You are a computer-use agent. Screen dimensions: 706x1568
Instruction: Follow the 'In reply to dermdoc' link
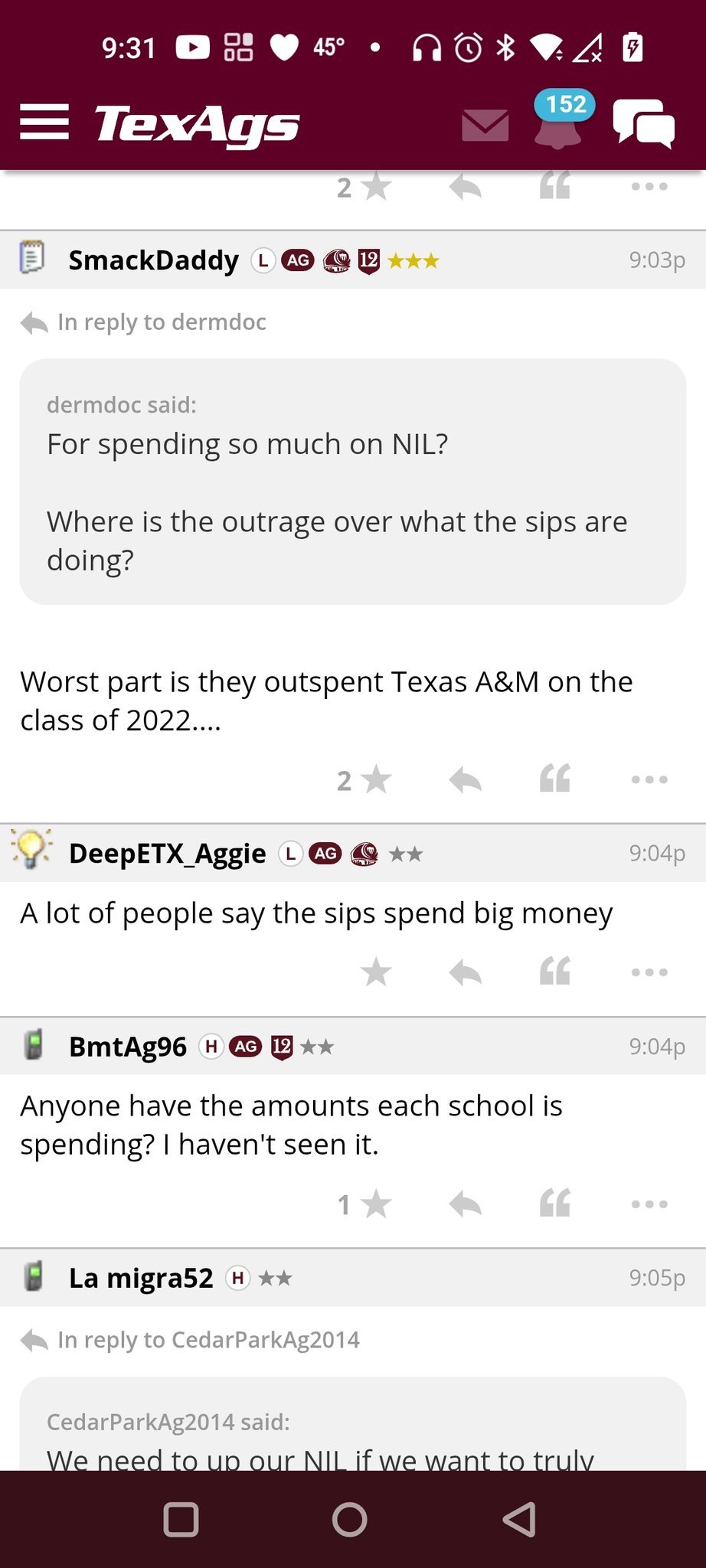161,322
